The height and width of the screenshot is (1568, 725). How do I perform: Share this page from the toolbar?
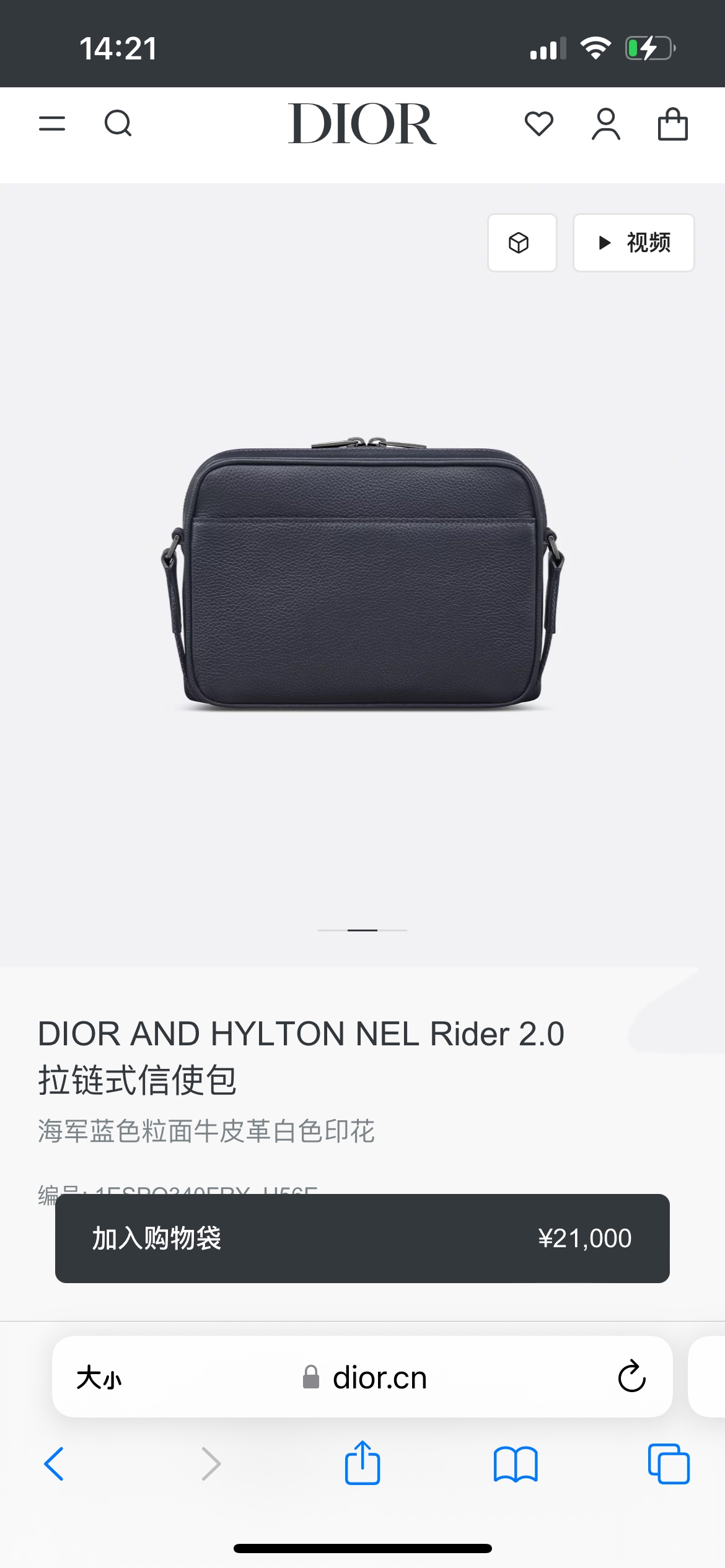click(x=362, y=1463)
